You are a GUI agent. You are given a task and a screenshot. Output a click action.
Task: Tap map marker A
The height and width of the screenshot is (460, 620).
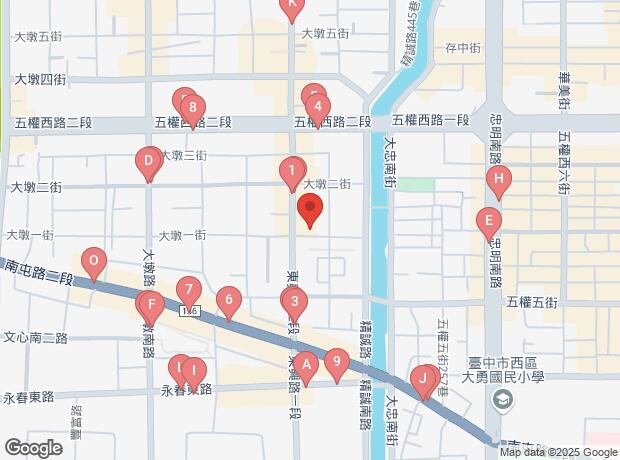307,367
